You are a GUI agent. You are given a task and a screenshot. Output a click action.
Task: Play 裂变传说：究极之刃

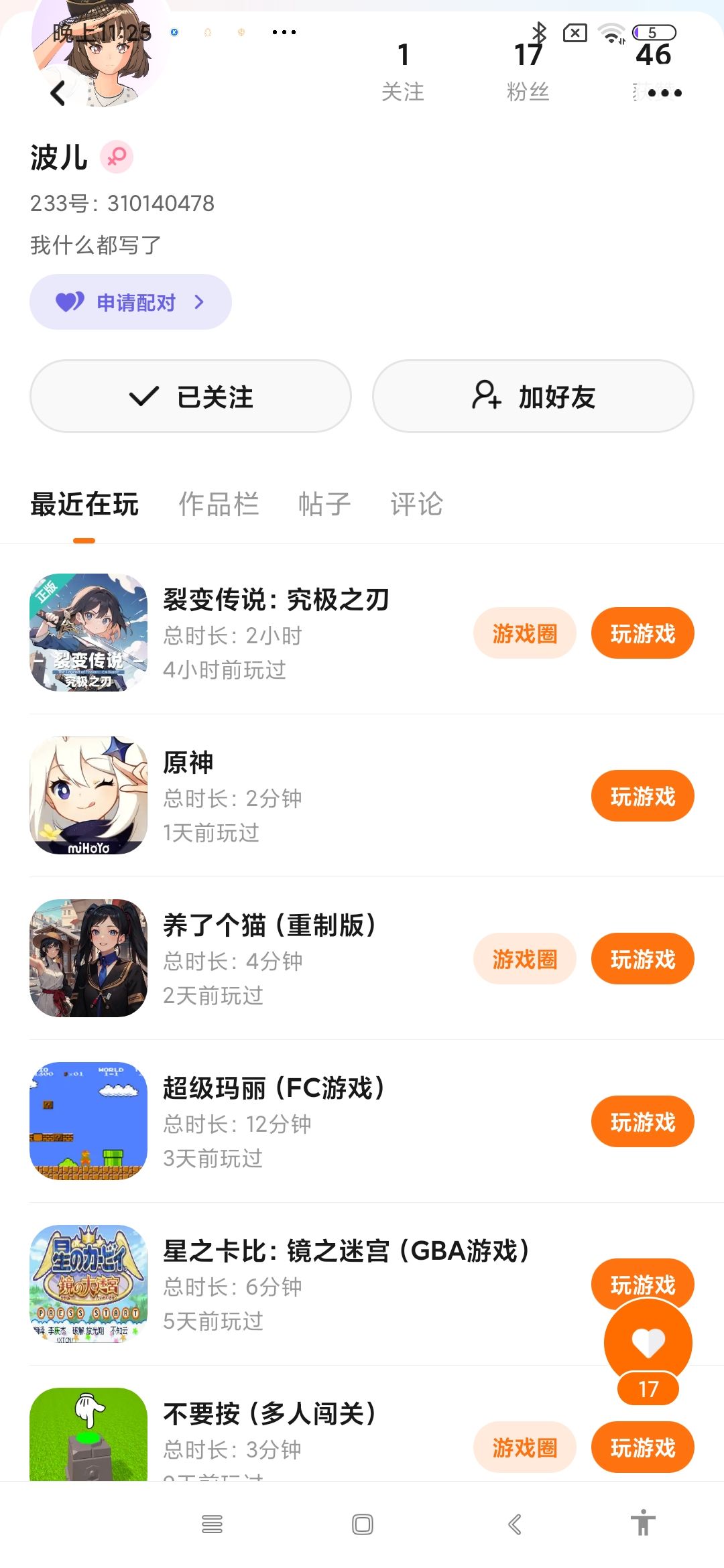point(642,633)
